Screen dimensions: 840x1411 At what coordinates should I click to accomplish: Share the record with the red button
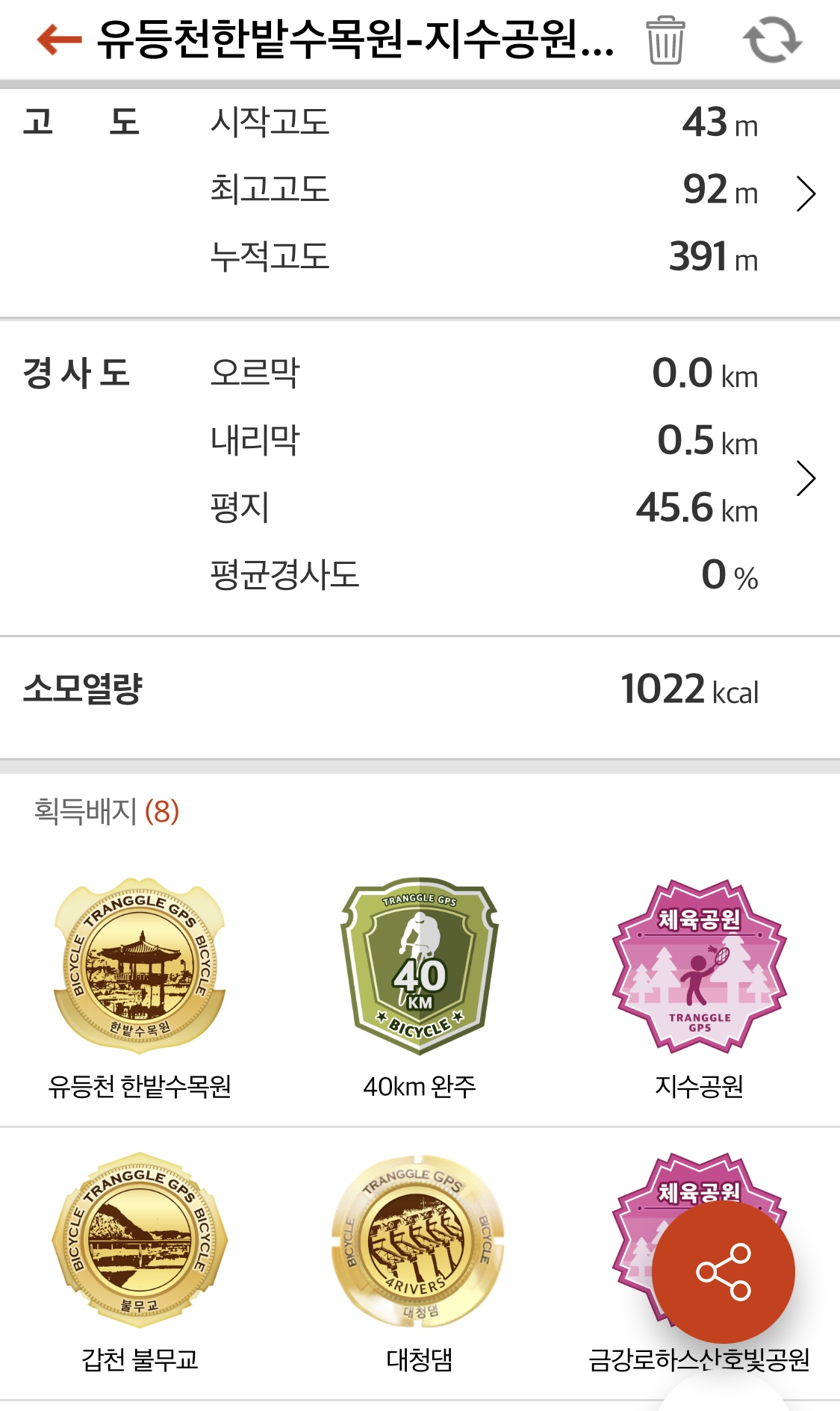[723, 1271]
